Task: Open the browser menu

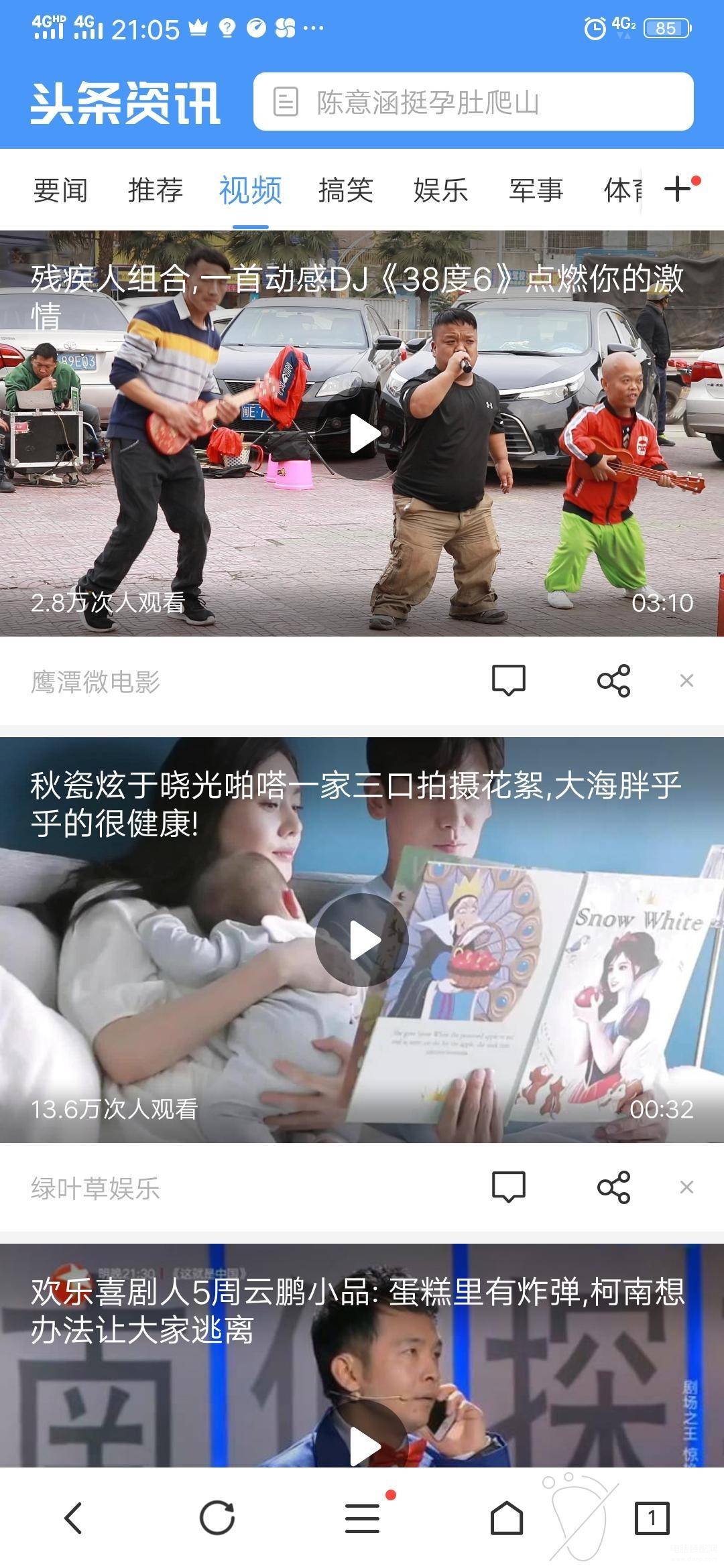Action: [363, 1518]
